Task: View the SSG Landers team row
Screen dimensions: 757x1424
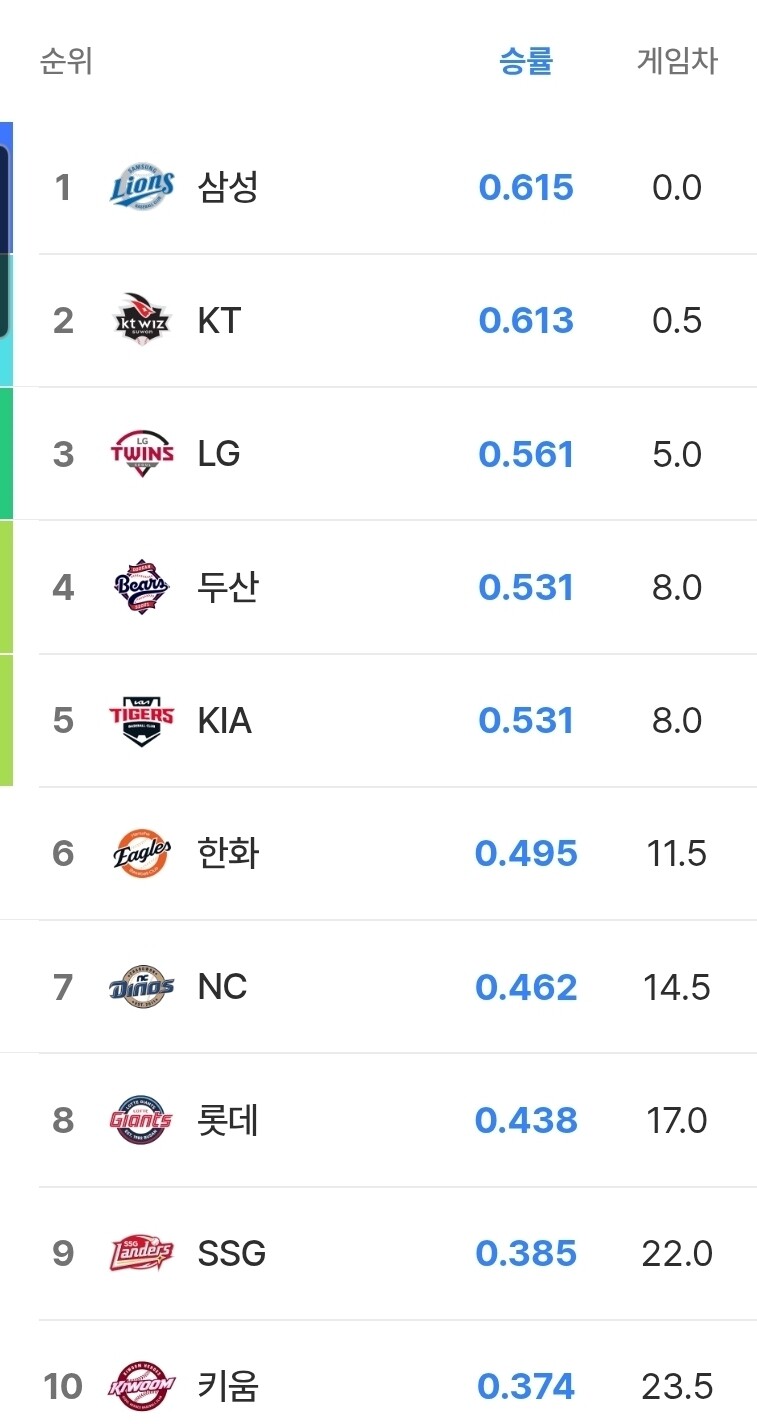Action: (x=398, y=1253)
